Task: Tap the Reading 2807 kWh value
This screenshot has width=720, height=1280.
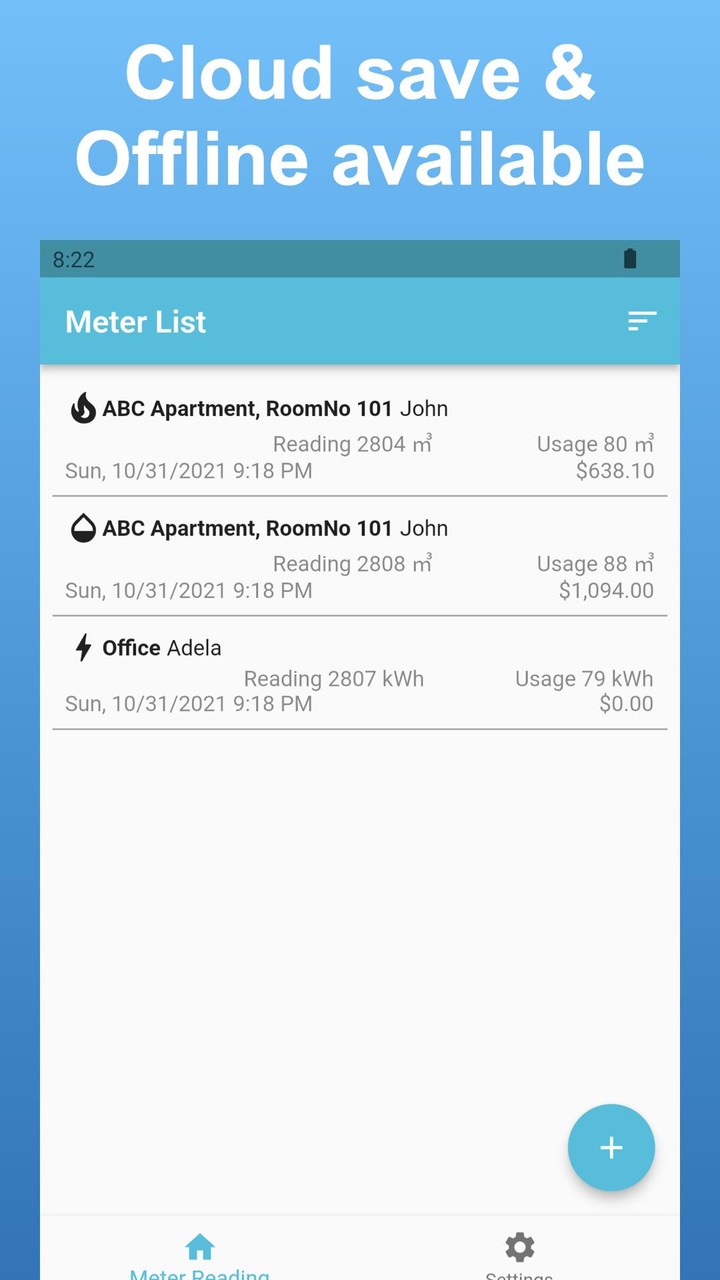Action: click(x=334, y=678)
